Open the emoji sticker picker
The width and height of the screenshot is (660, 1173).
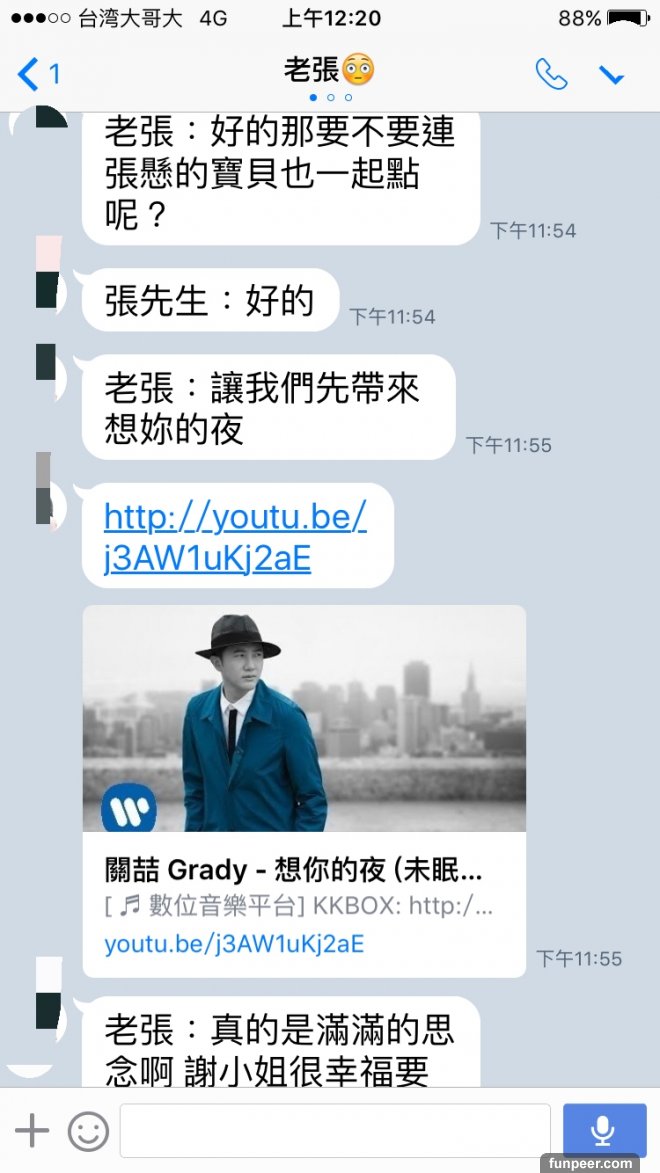click(x=88, y=1131)
